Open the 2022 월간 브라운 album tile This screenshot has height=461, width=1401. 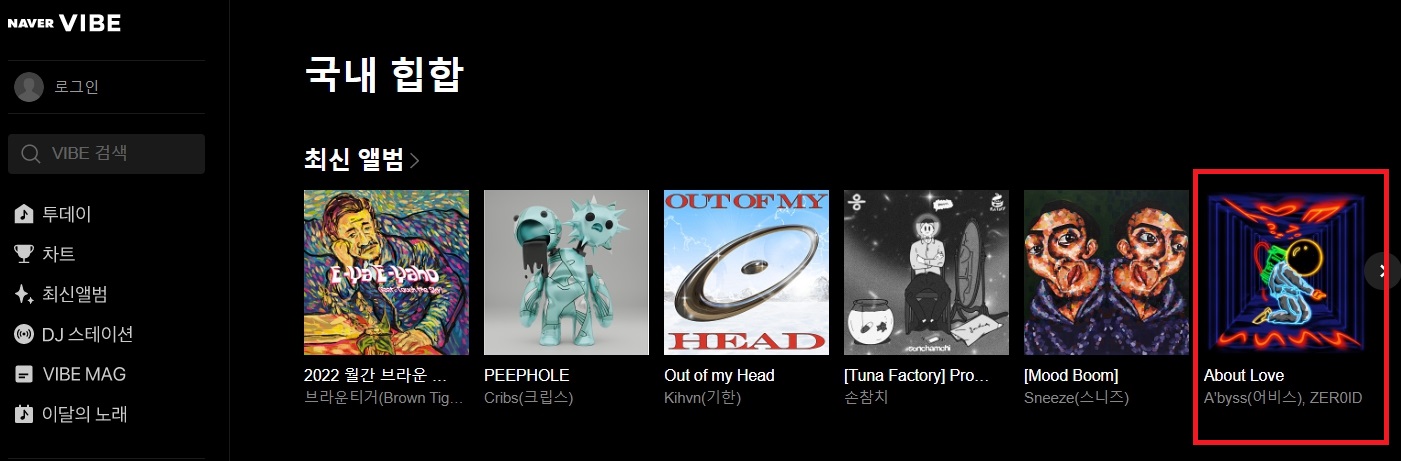386,272
